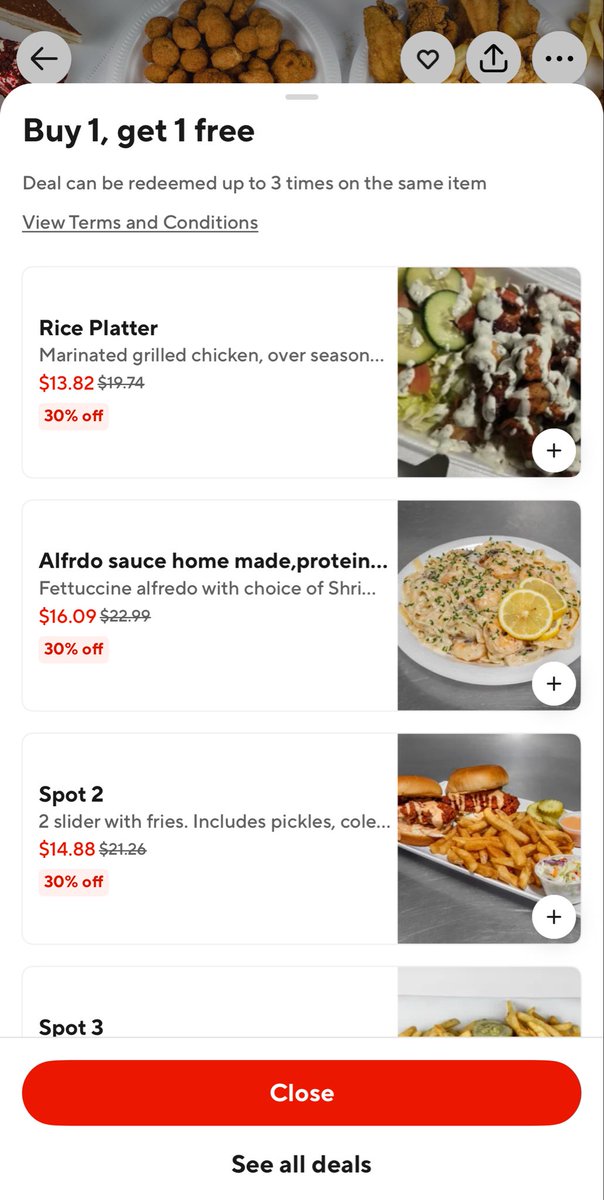
Task: Share this restaurant page
Action: pos(493,59)
